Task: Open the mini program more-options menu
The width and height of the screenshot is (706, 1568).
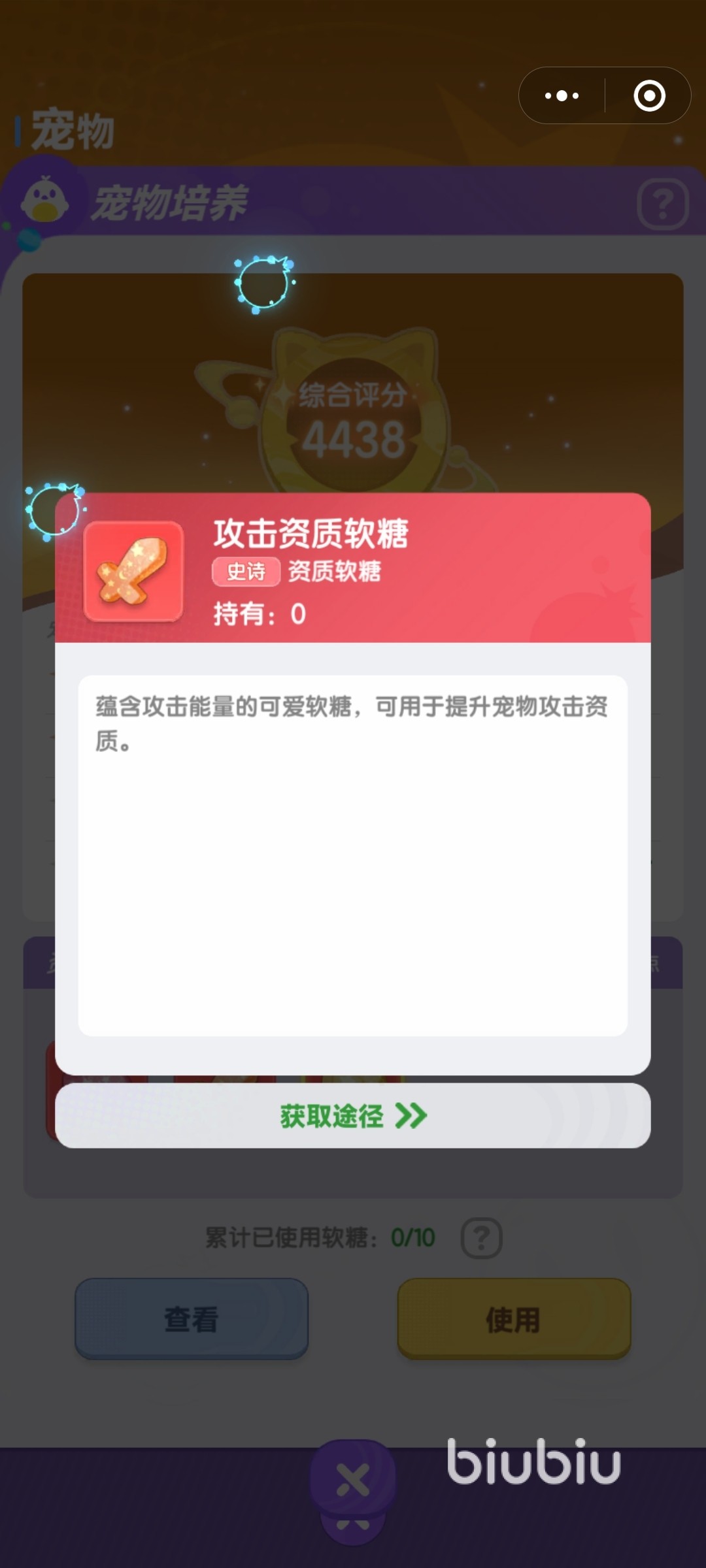Action: pyautogui.click(x=562, y=96)
